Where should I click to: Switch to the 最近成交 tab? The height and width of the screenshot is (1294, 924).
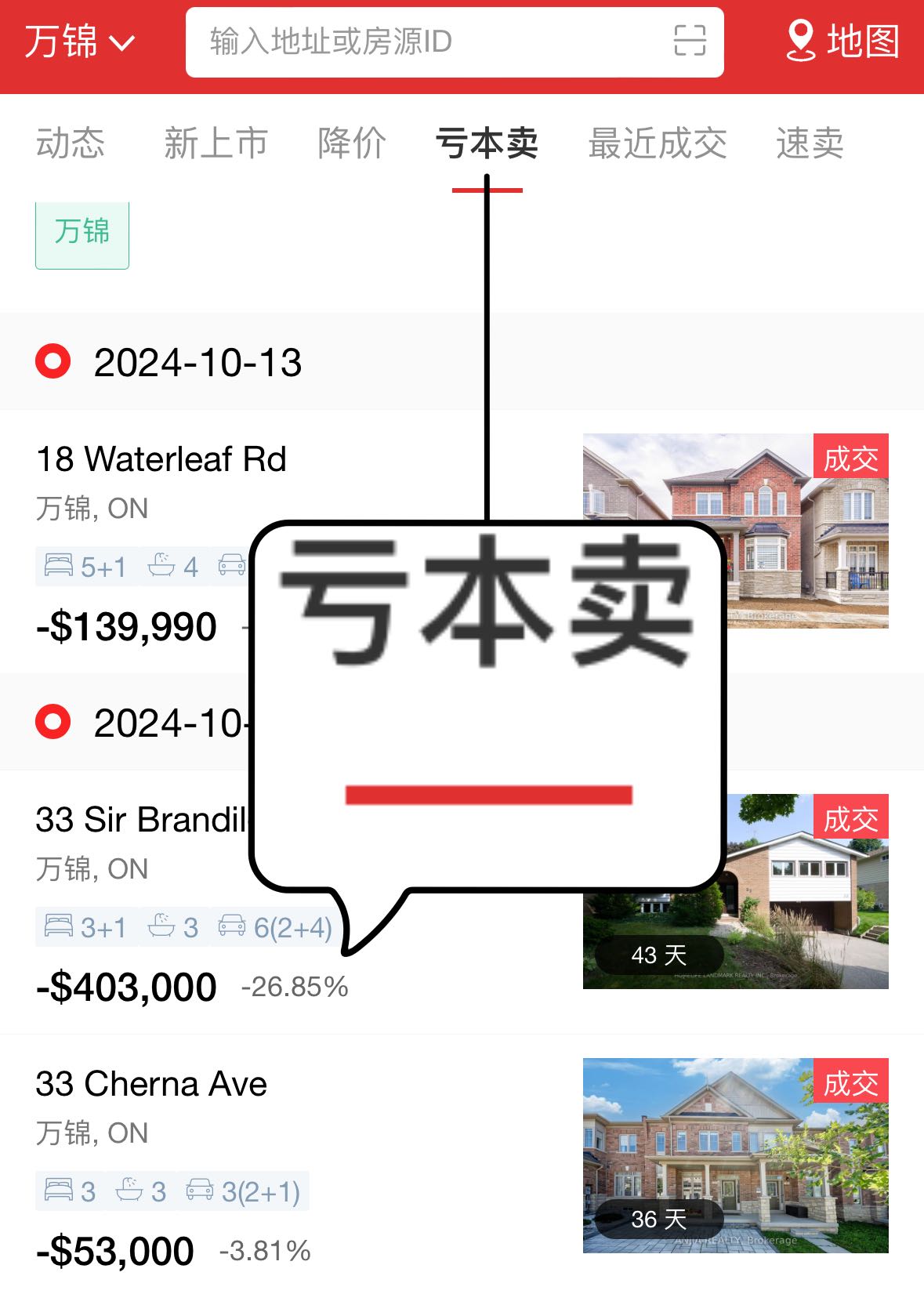tap(657, 143)
